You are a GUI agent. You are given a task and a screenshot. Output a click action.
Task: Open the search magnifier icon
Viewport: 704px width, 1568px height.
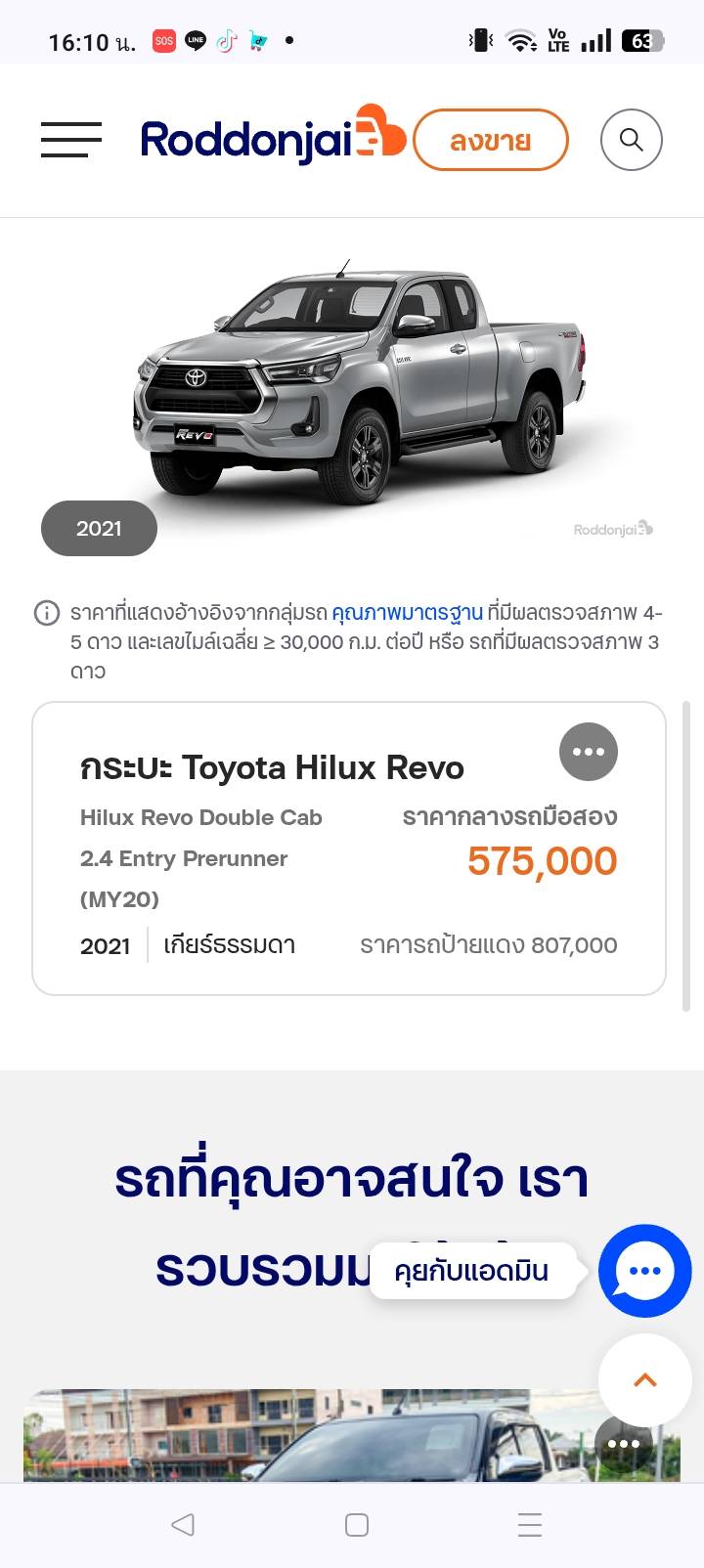click(x=631, y=140)
